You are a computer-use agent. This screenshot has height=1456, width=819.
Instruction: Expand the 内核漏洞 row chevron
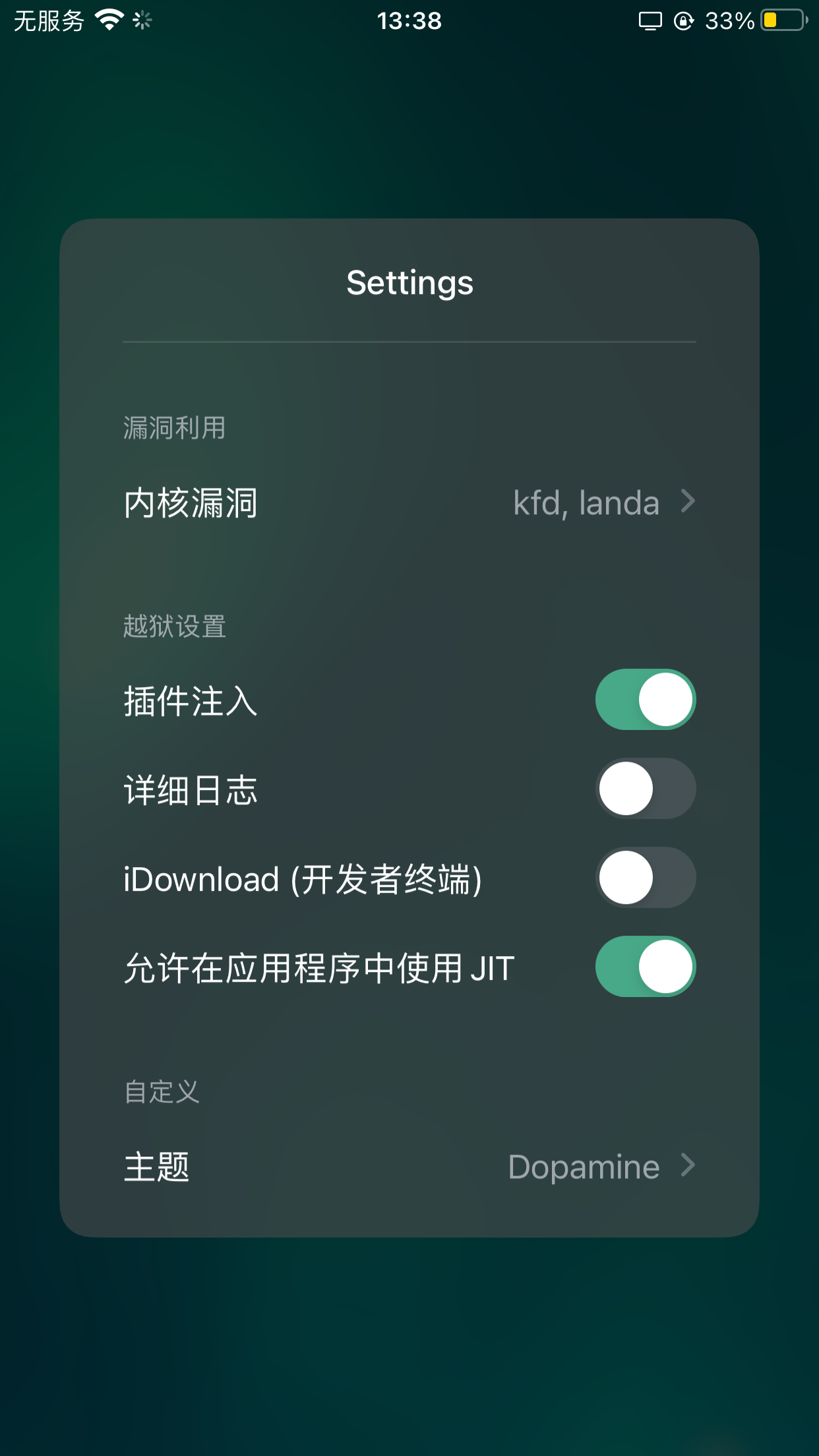(x=688, y=501)
